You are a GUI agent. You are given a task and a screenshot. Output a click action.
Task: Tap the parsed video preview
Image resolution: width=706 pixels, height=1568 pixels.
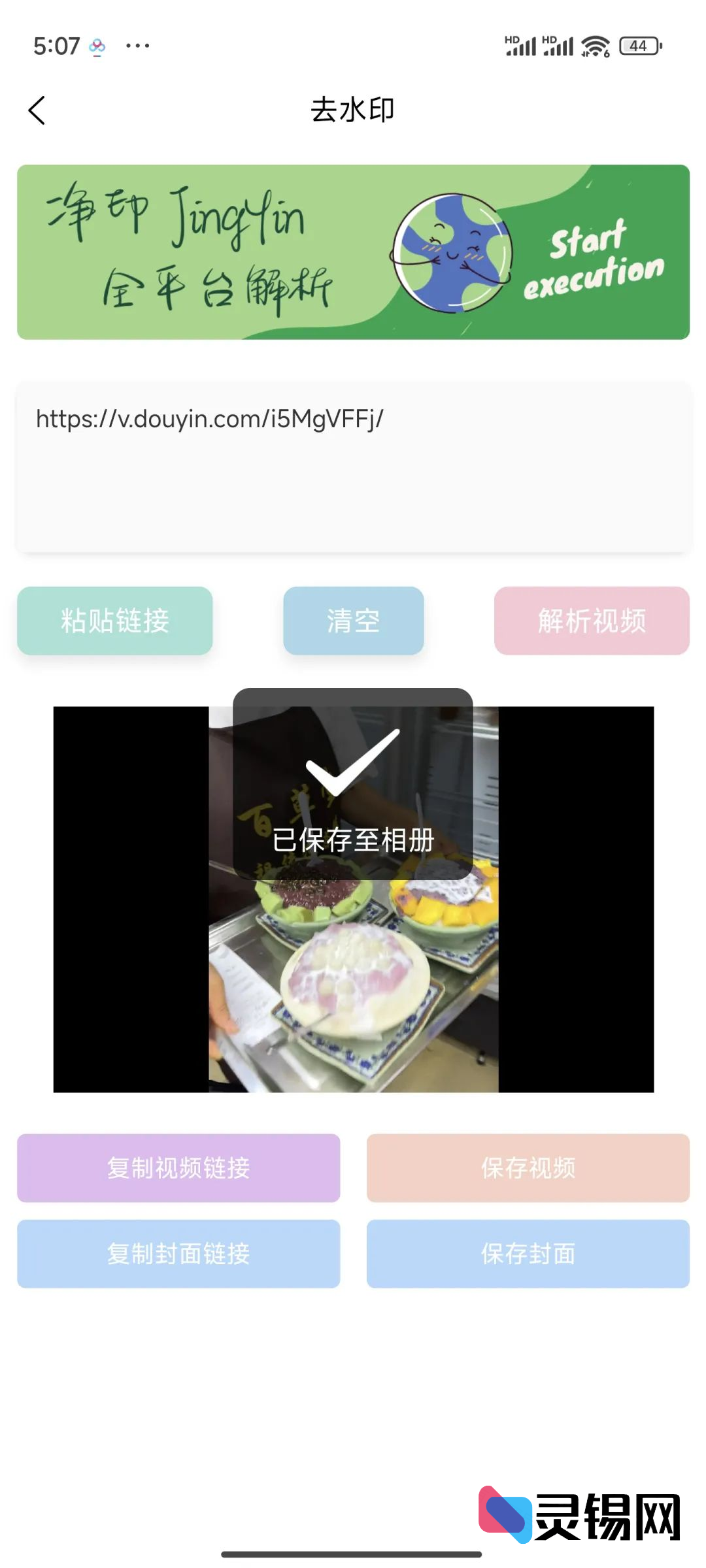pyautogui.click(x=353, y=980)
